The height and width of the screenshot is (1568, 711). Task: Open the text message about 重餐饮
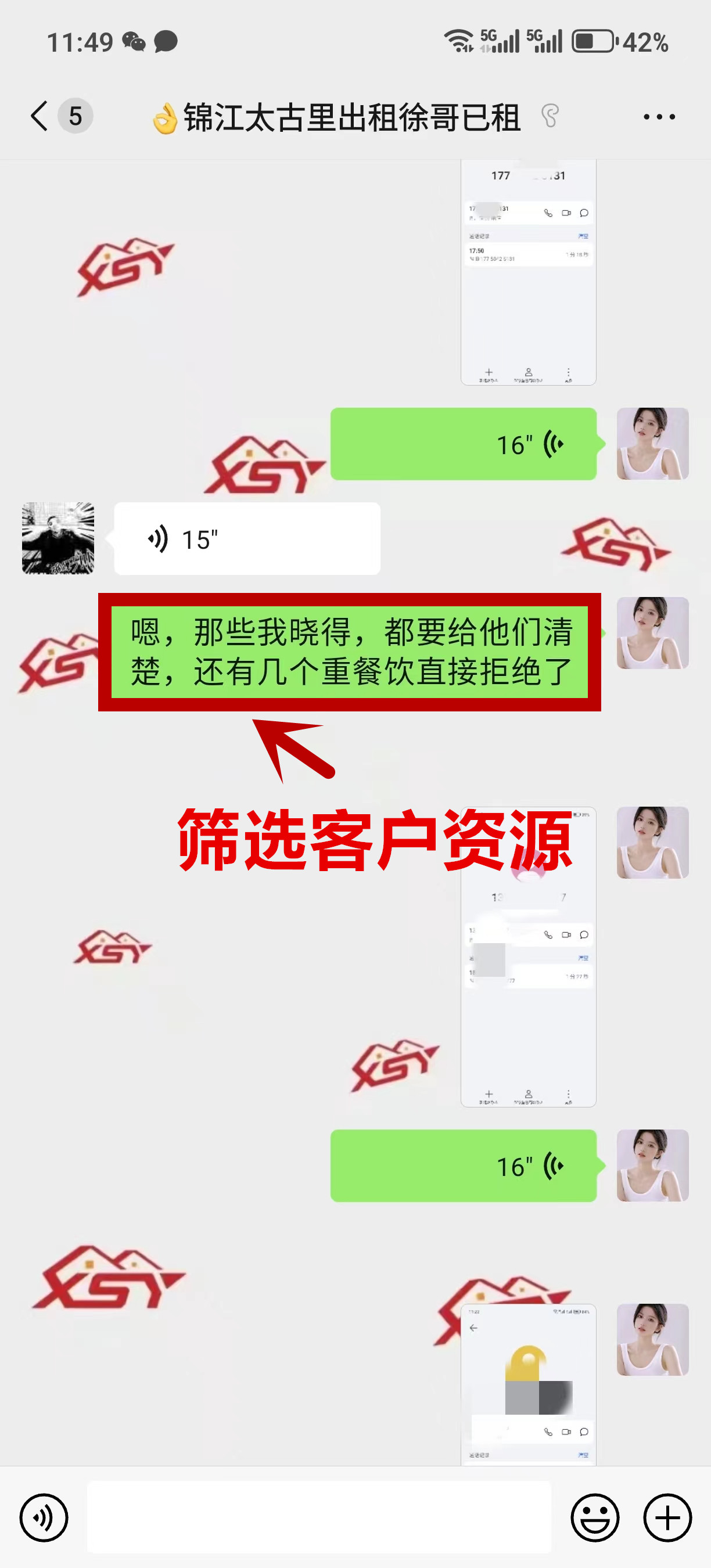click(x=350, y=652)
